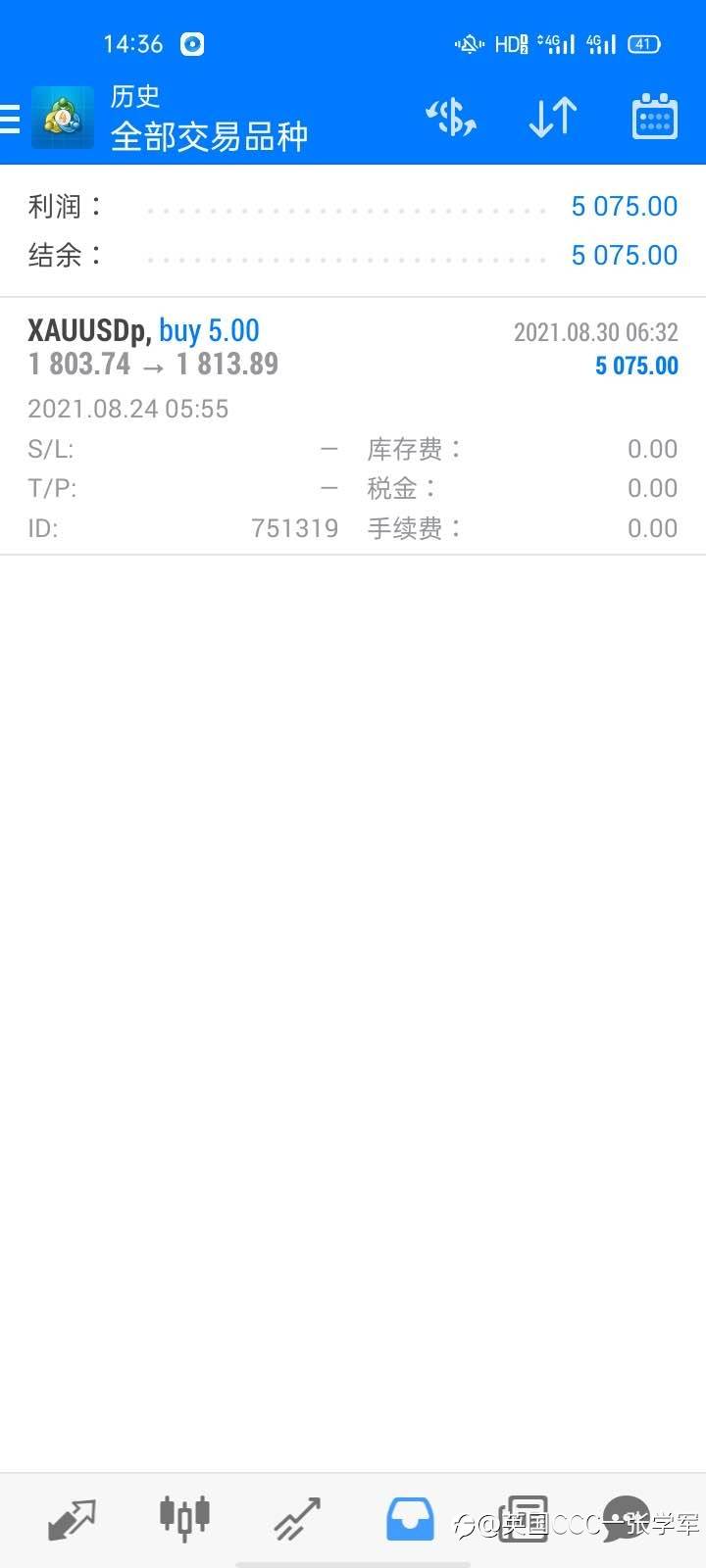Screen dimensions: 706x1568
Task: Open the symbol filter dollar icon
Action: coord(451,118)
